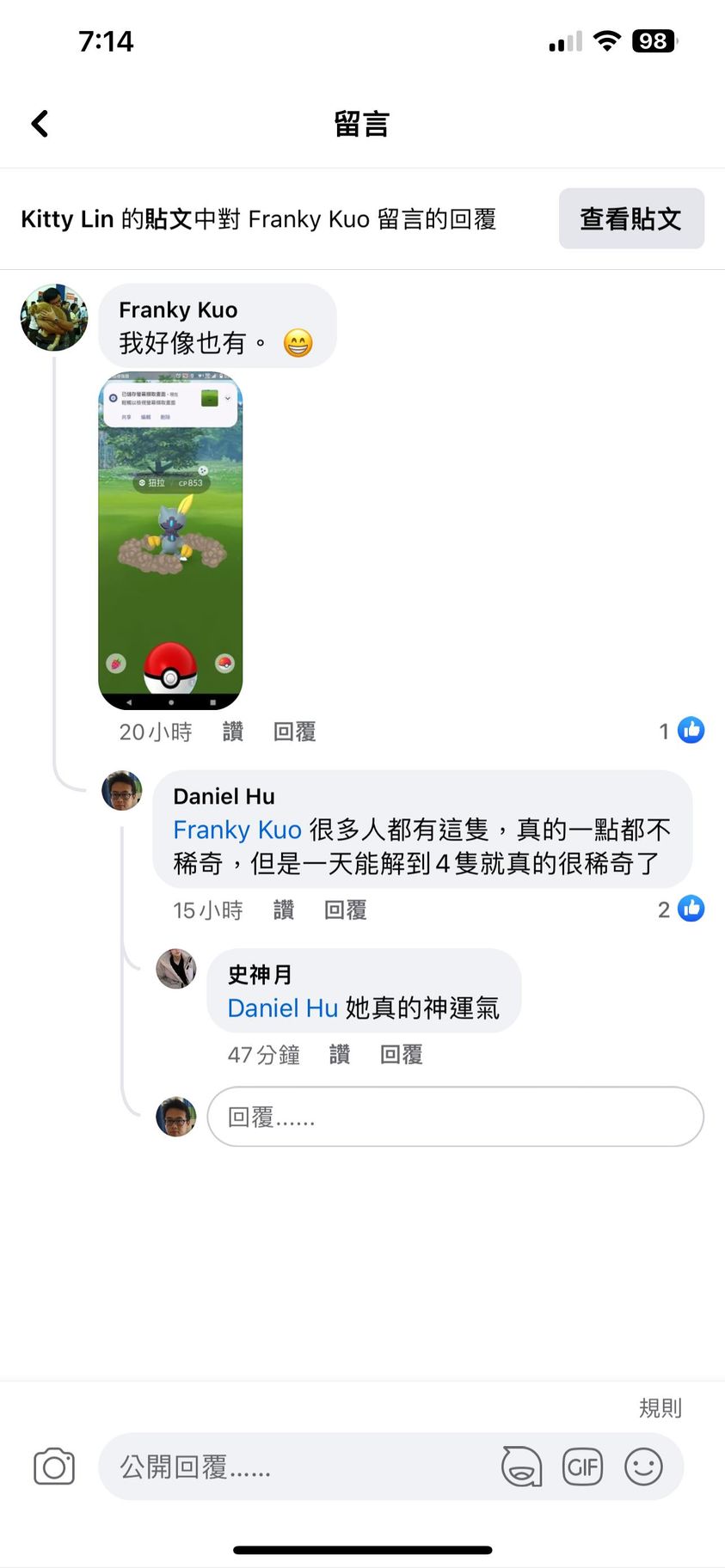Focus the 回覆 reply input field

pyautogui.click(x=455, y=1117)
